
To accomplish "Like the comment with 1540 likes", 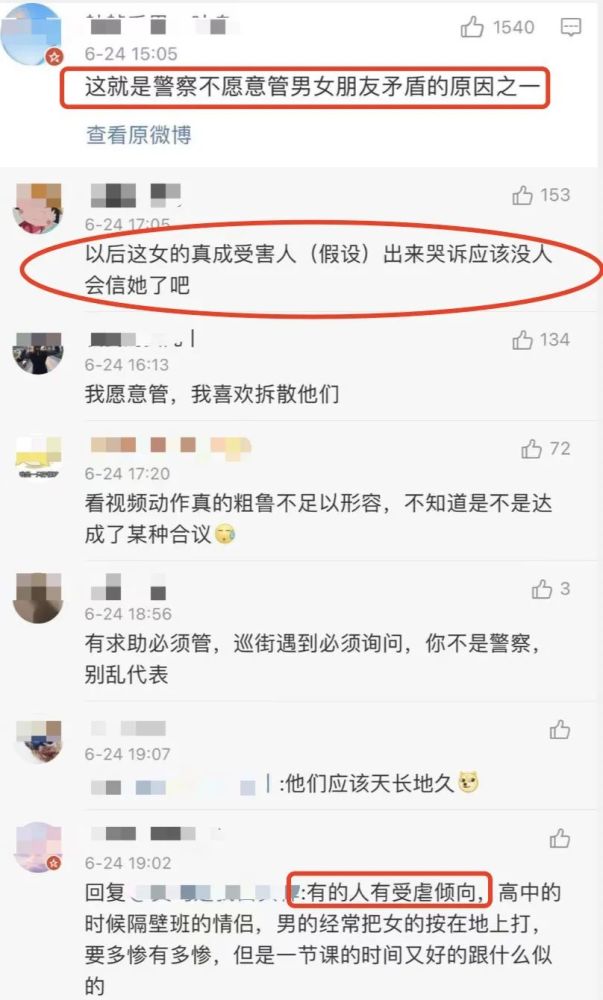I will (x=473, y=27).
